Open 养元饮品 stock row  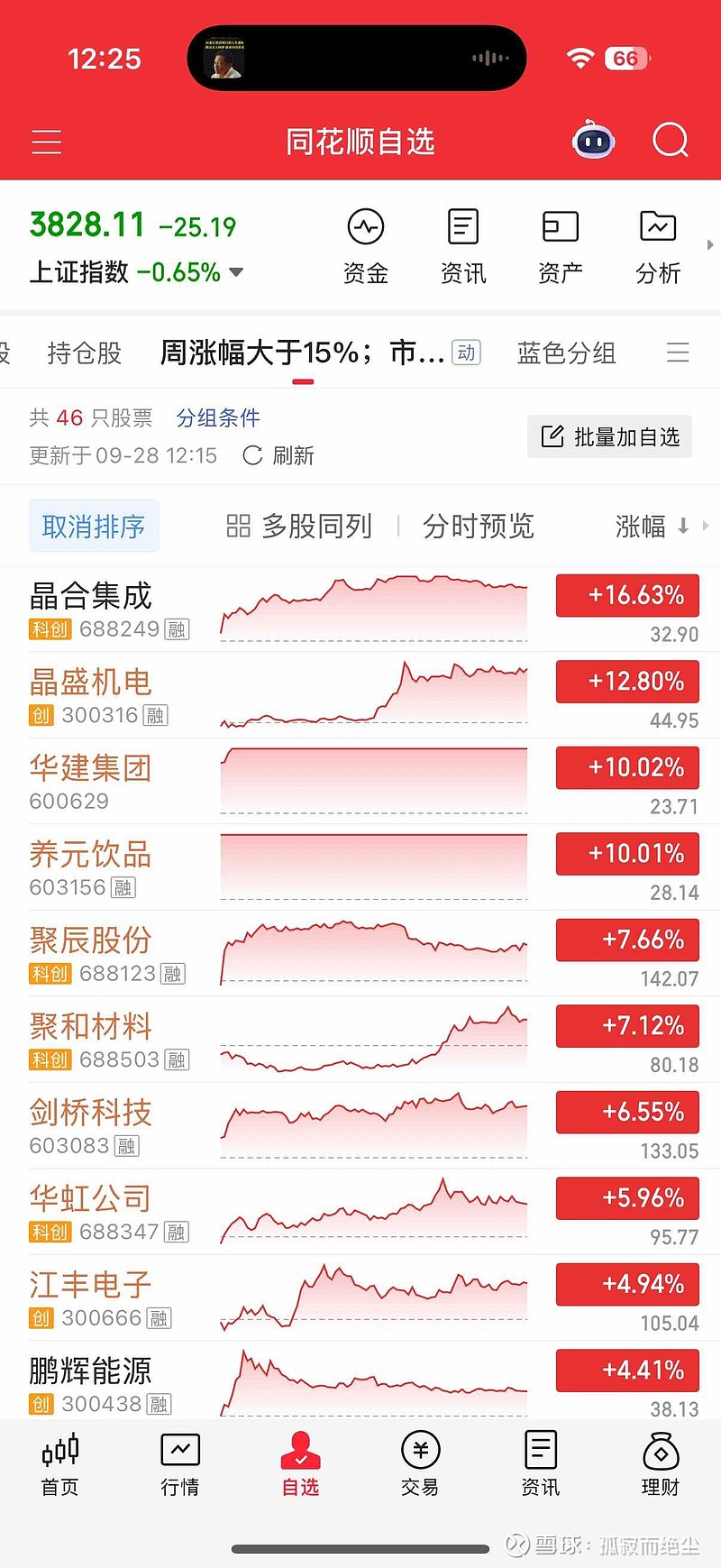[x=91, y=855]
